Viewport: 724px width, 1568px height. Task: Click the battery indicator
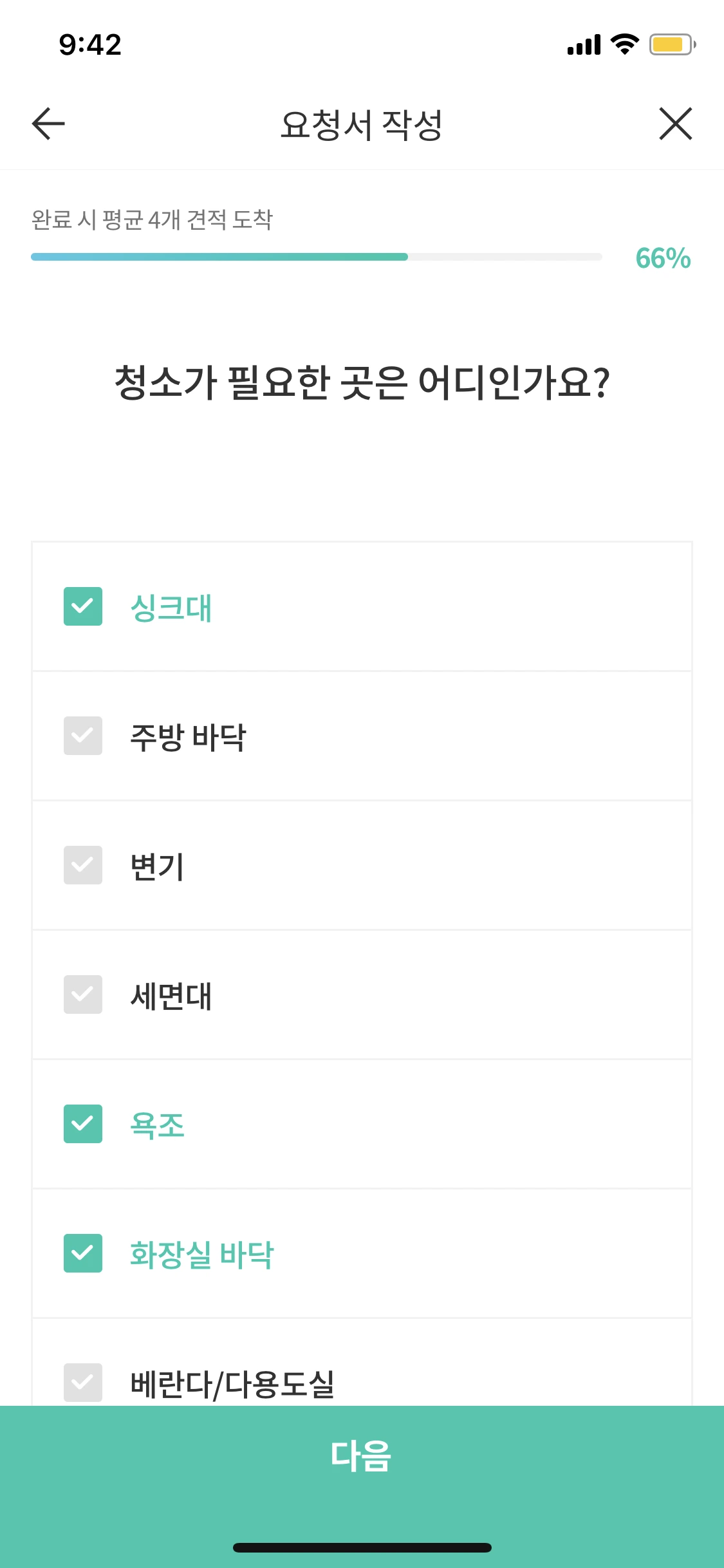tap(669, 44)
